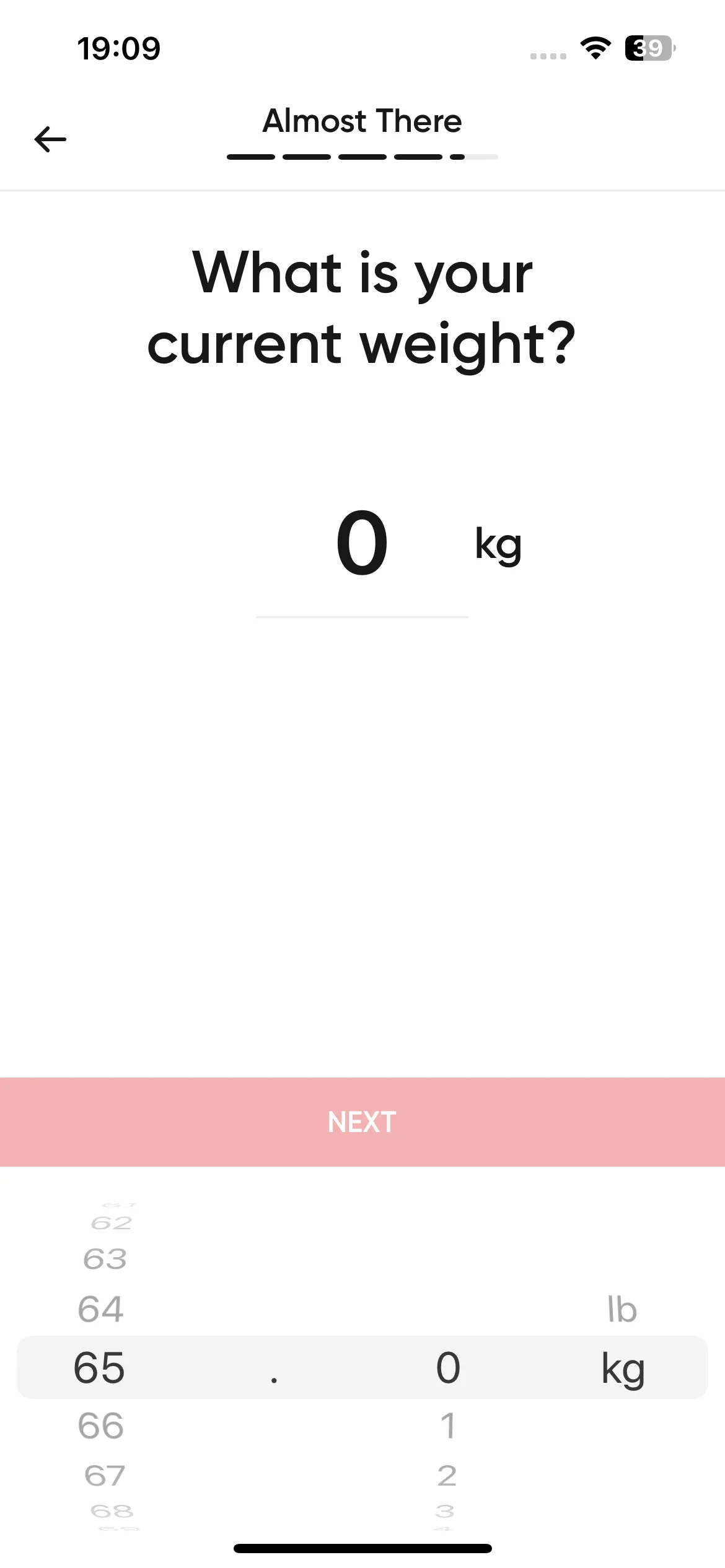Tap the NEXT button
Viewport: 725px width, 1568px height.
pyautogui.click(x=362, y=1122)
